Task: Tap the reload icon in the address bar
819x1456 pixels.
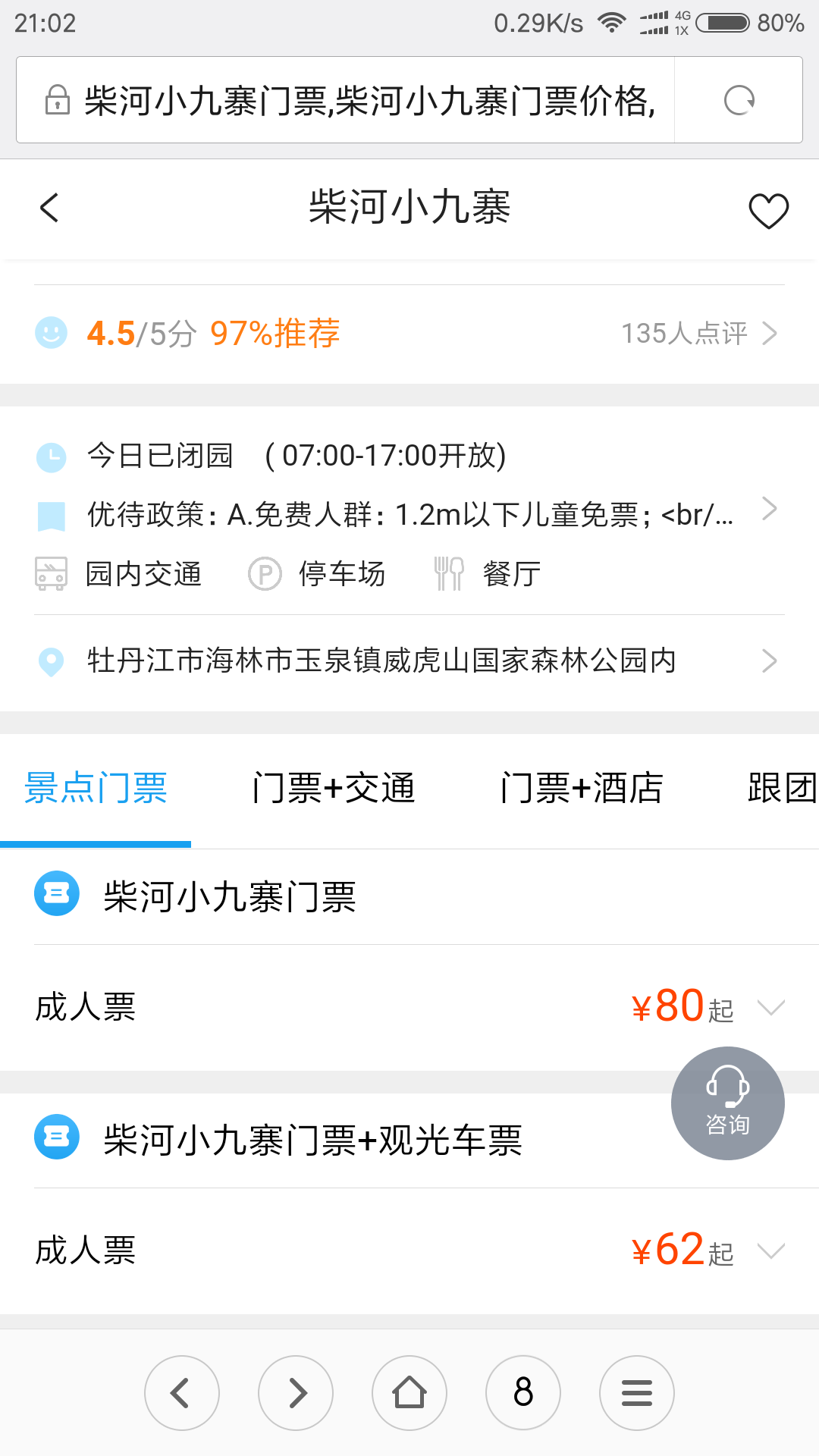Action: coord(739,100)
